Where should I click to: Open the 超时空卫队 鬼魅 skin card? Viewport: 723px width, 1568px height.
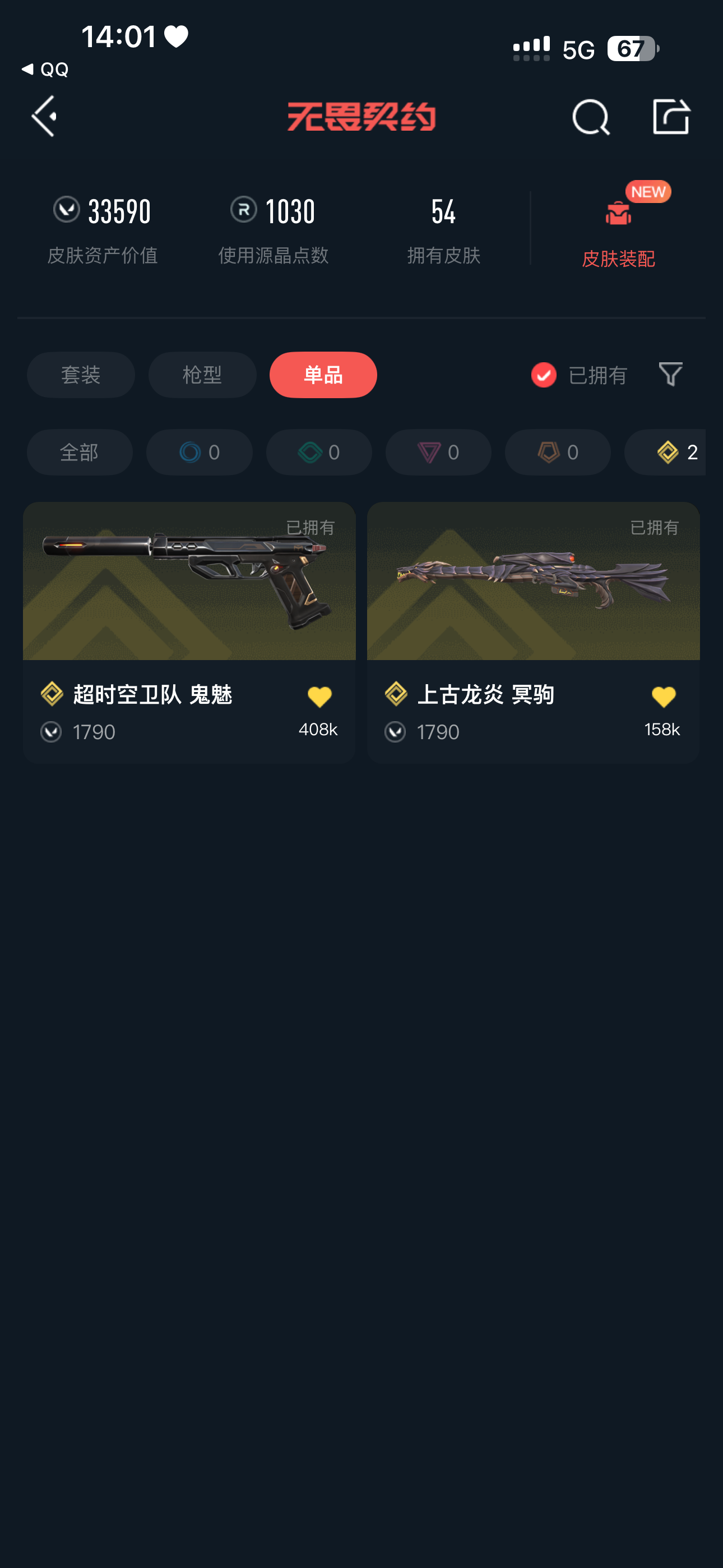click(x=189, y=582)
